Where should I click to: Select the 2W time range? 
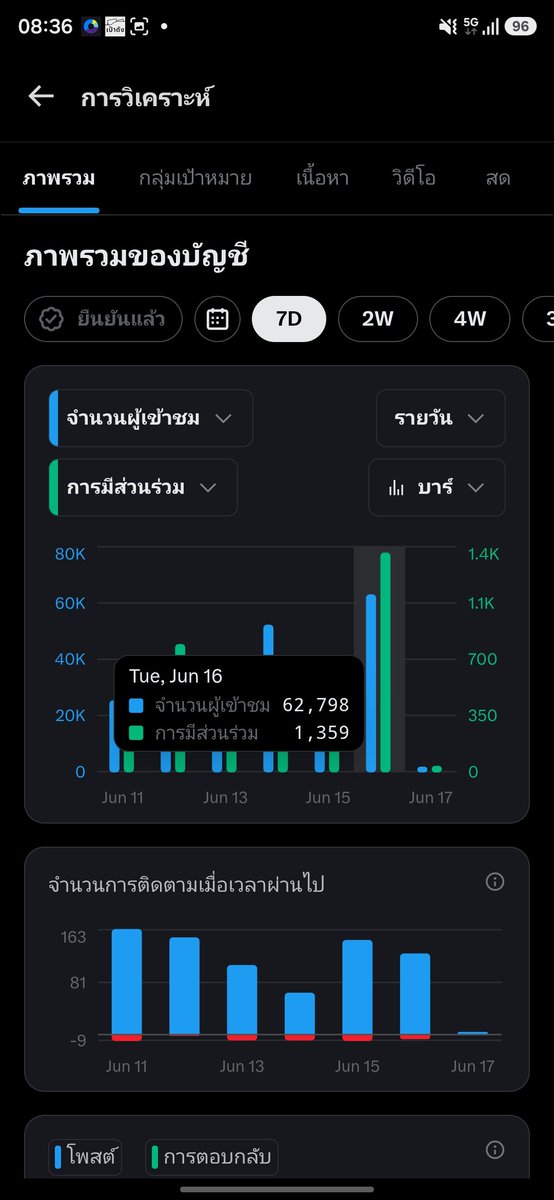[x=378, y=320]
